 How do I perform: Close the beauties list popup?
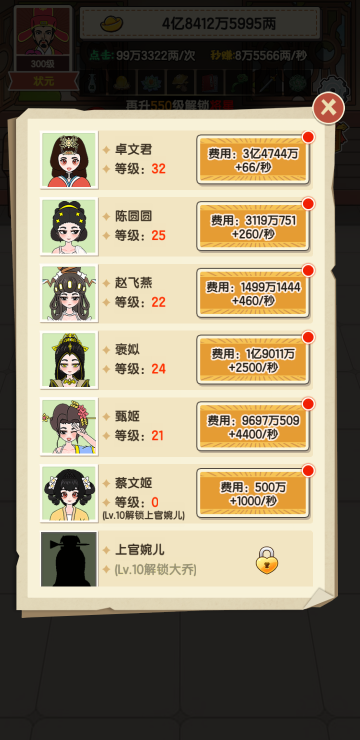pyautogui.click(x=328, y=108)
